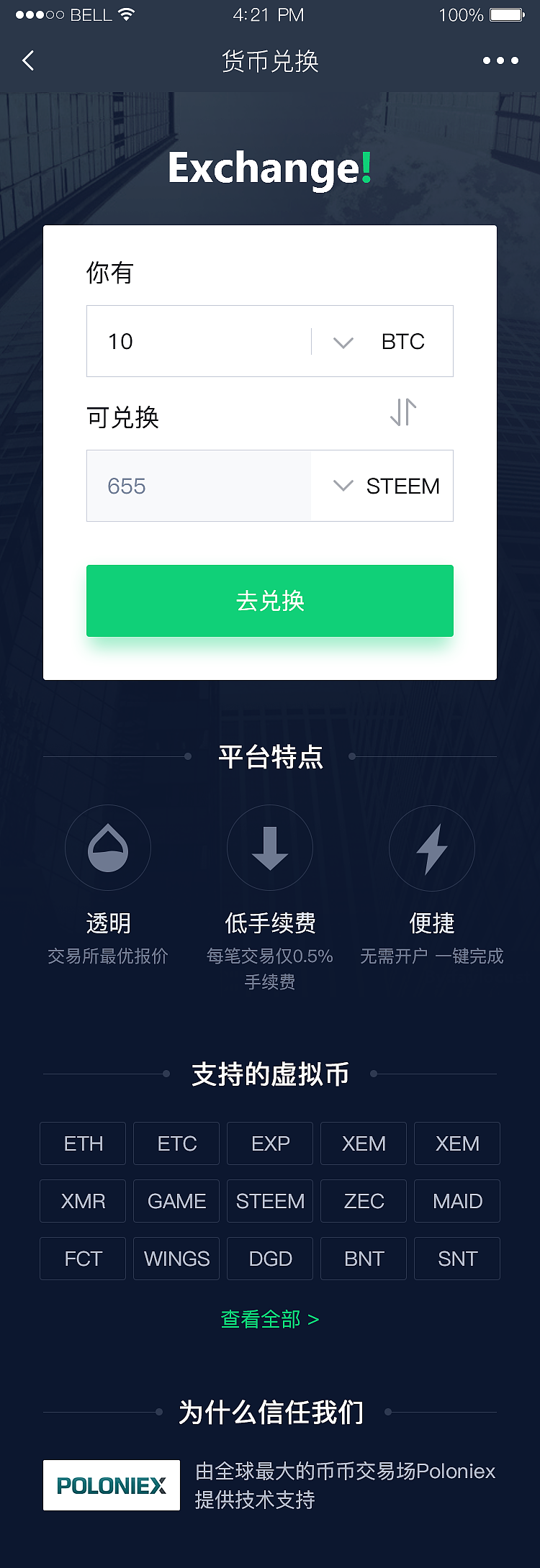This screenshot has height=1568, width=540.
Task: Click the convenience (便捷) lightning bolt icon
Action: point(431,848)
